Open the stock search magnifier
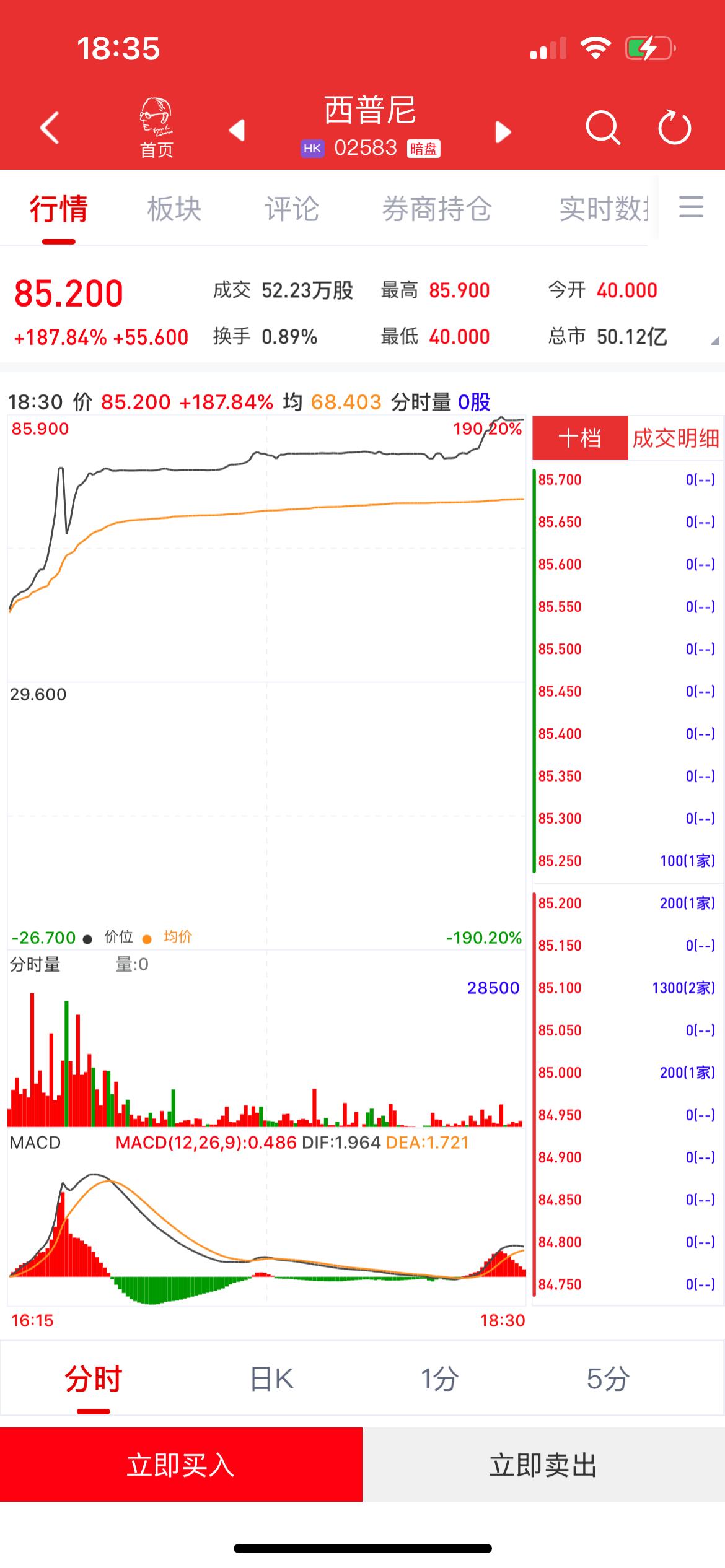Screen dimensions: 725x1568 coord(602,128)
